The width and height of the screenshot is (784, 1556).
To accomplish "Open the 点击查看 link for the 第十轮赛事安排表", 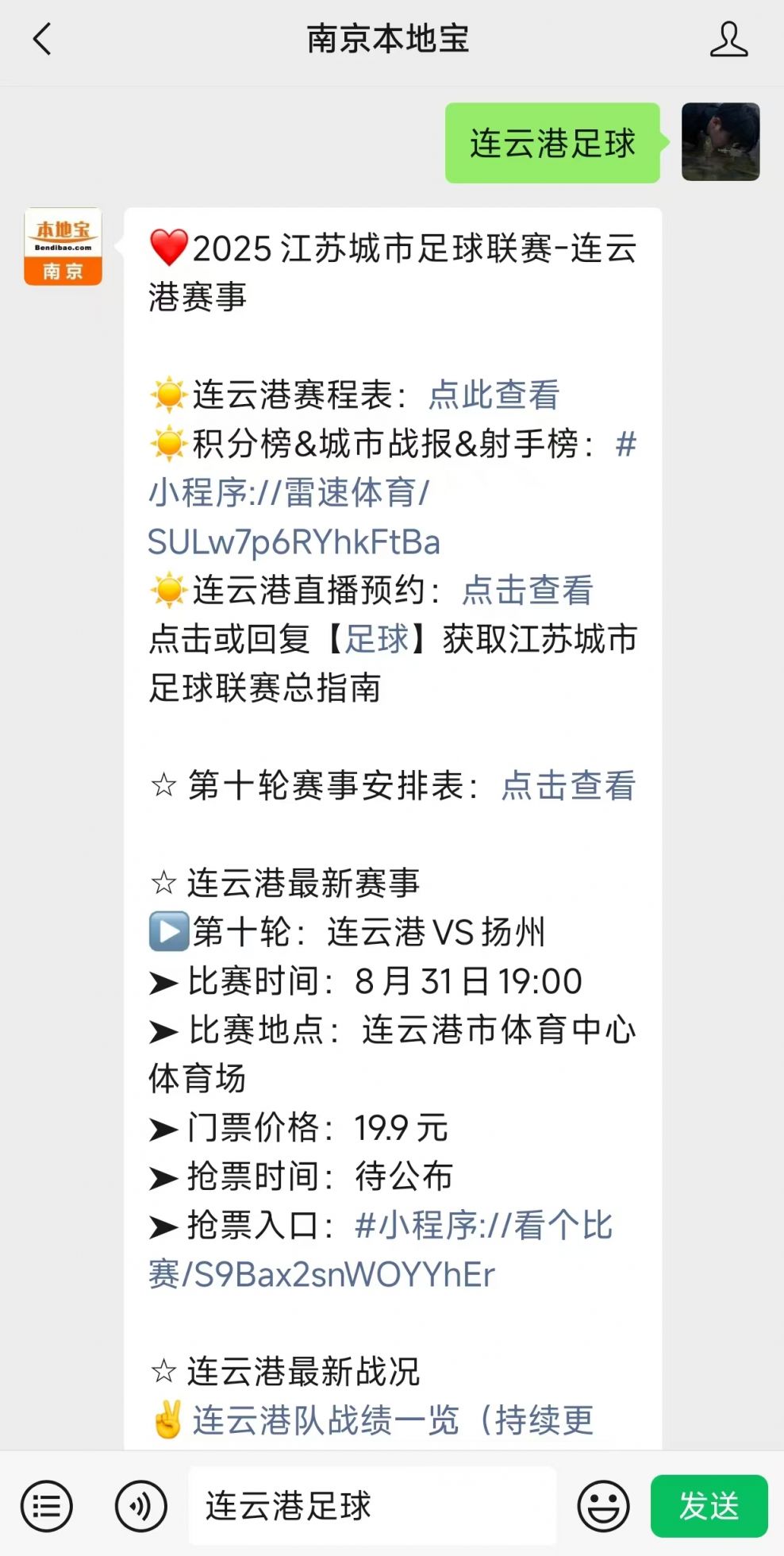I will pos(568,786).
